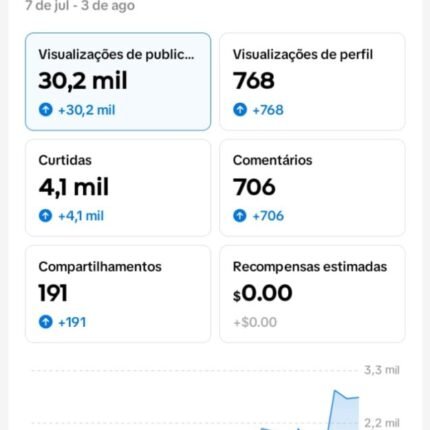Open the Curtidas metric card
This screenshot has width=430, height=430.
click(x=118, y=188)
